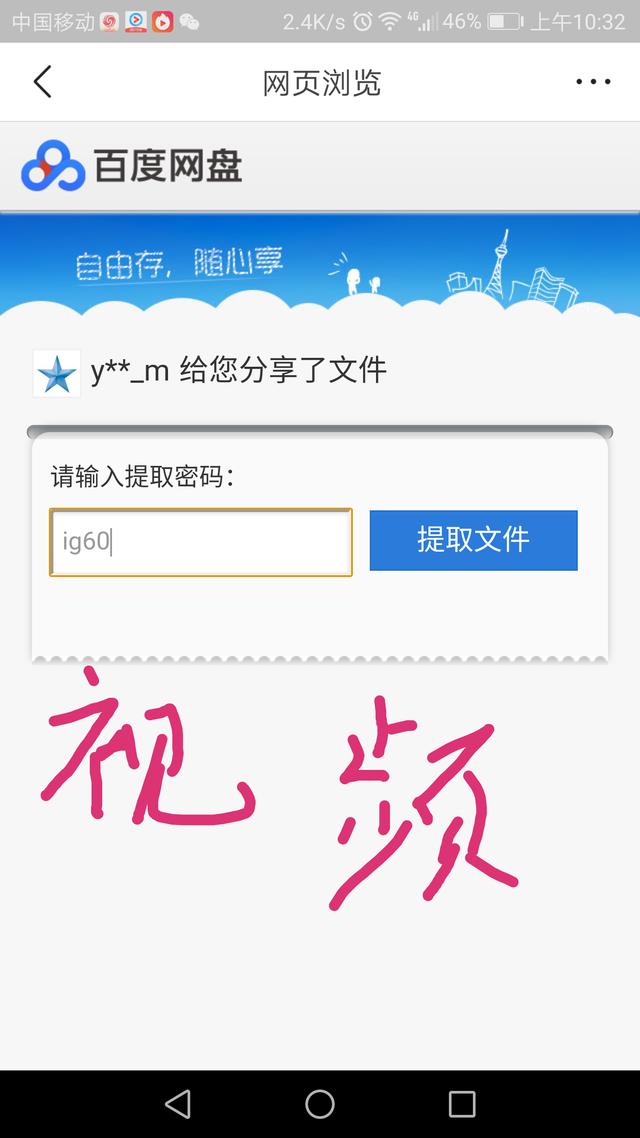Screen dimensions: 640x1138
Task: Tap the system back button
Action: pyautogui.click(x=178, y=1104)
